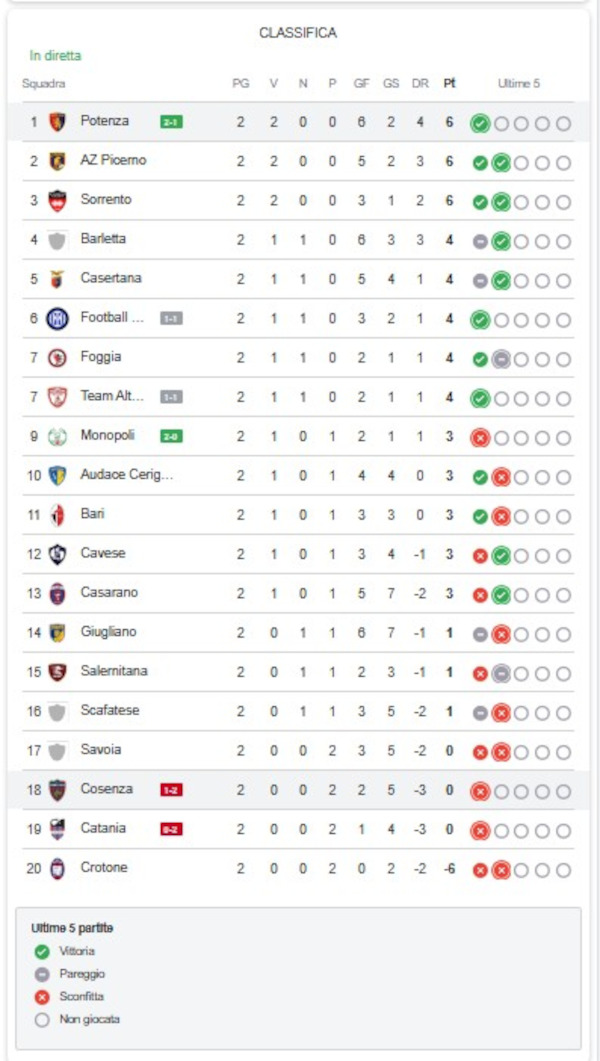The image size is (600, 1061).
Task: Tap Catania's live 0-2 score badge
Action: (171, 829)
